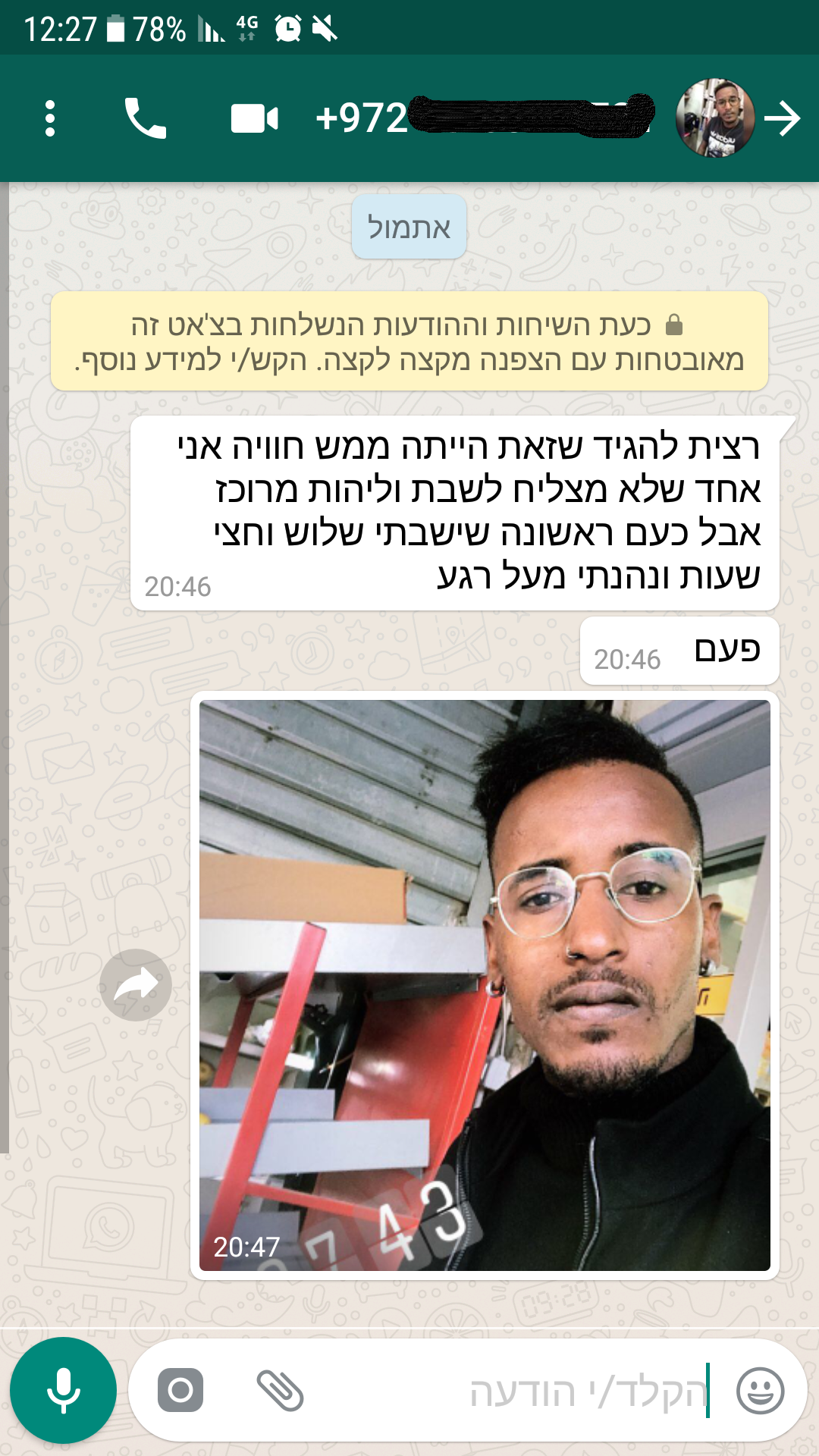Open contact info for the +972 number
Screen dimensions: 819x1456
pyautogui.click(x=485, y=118)
